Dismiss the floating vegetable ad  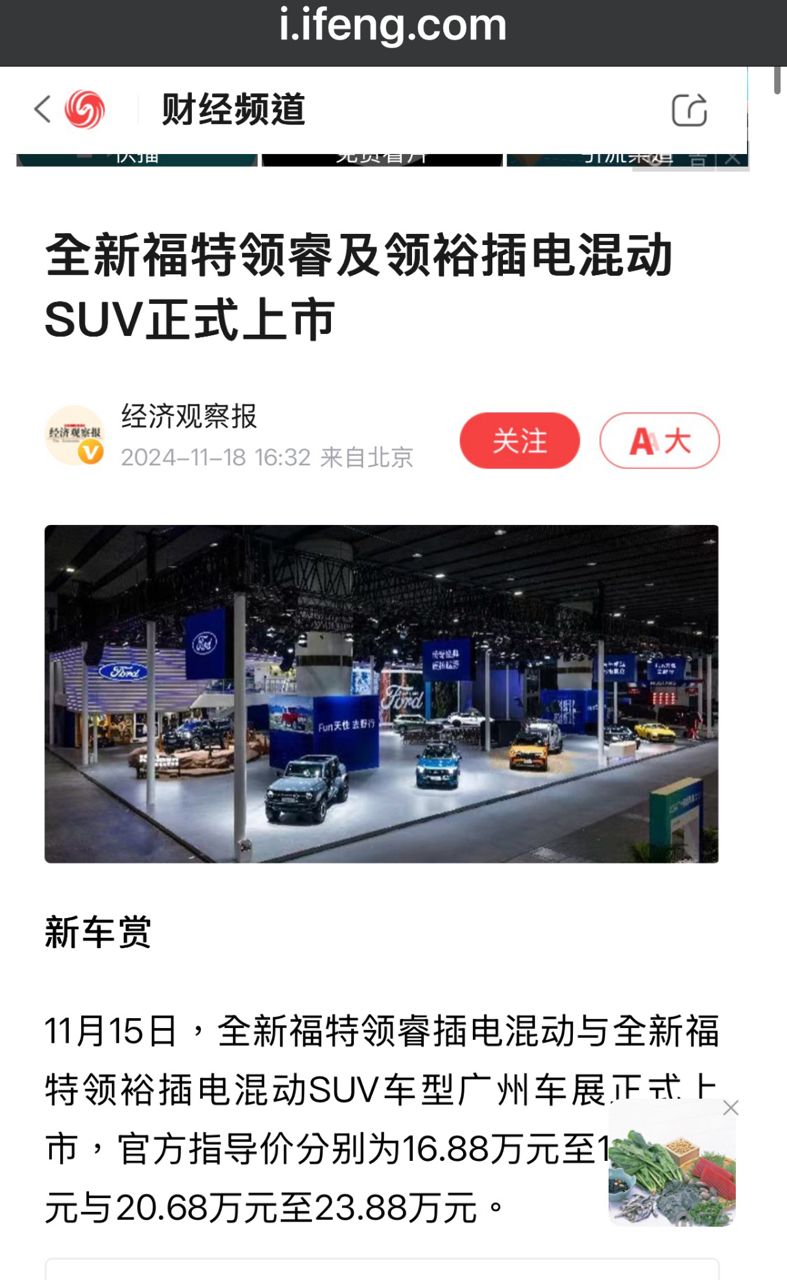pyautogui.click(x=731, y=1108)
